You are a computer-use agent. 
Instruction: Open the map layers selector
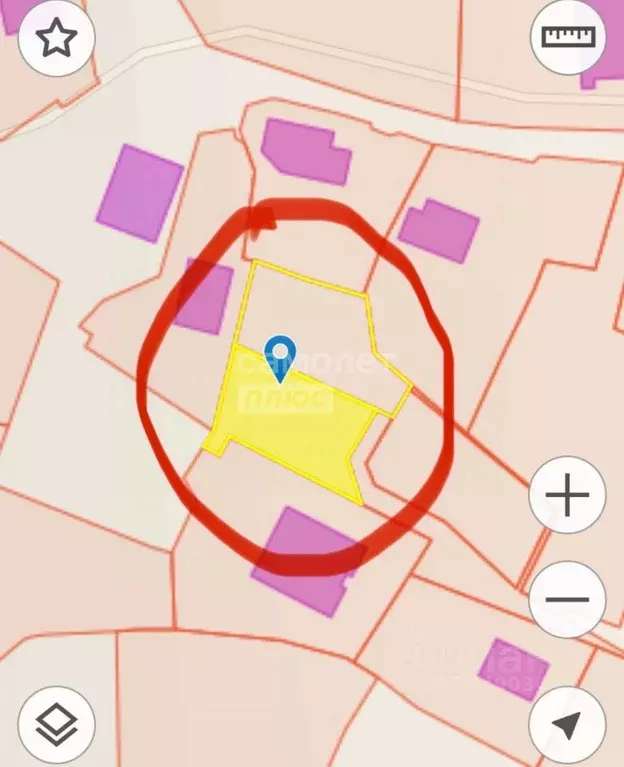click(57, 724)
